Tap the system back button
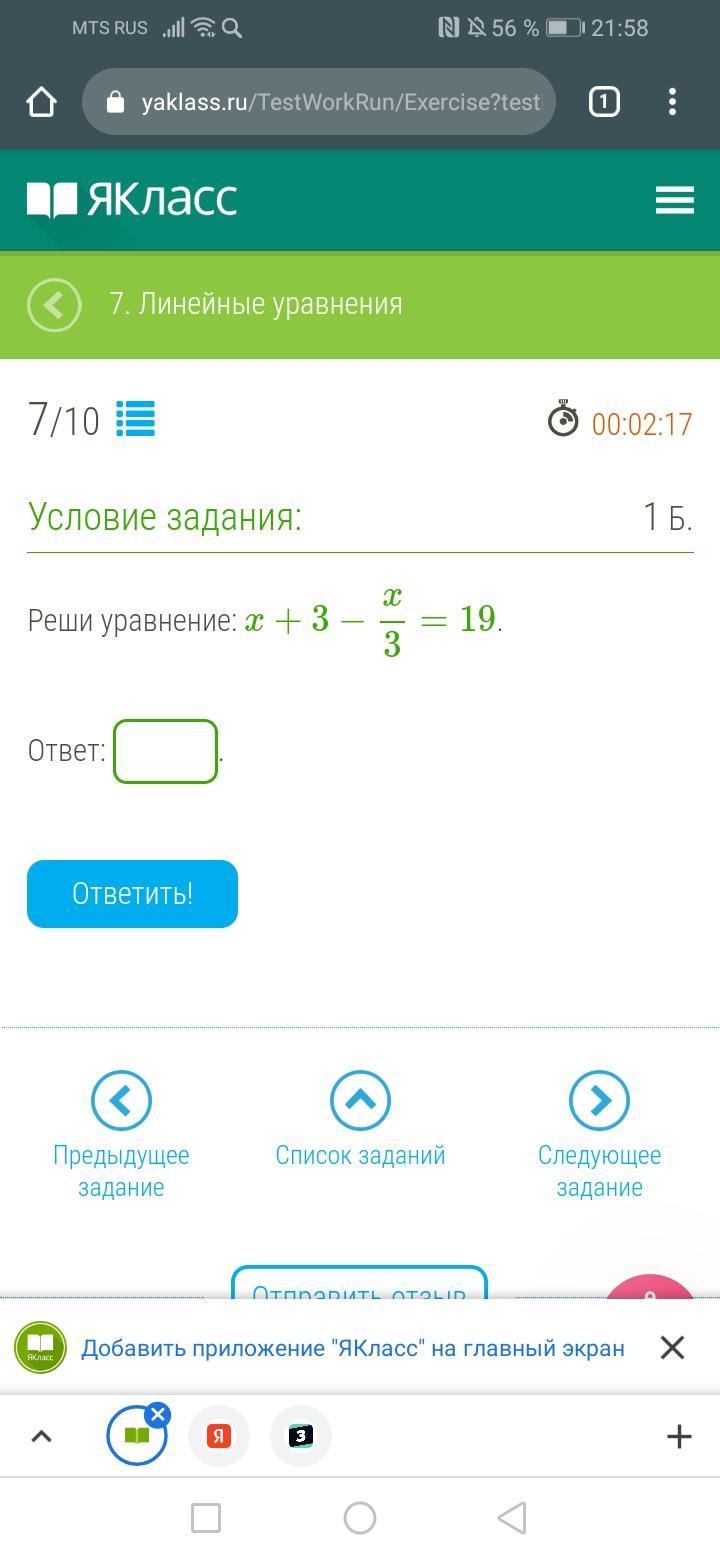The width and height of the screenshot is (720, 1560). click(512, 1518)
